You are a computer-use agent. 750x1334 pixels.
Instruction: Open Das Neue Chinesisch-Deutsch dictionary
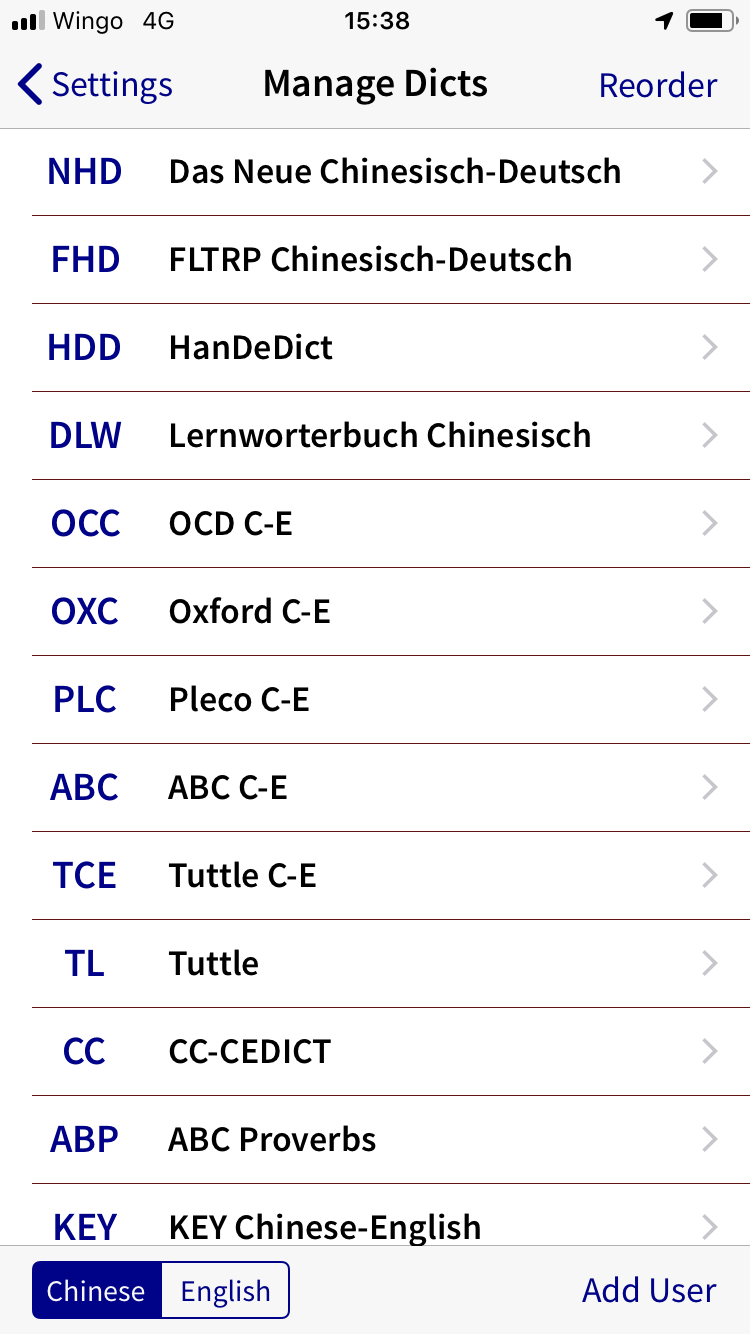click(x=375, y=172)
